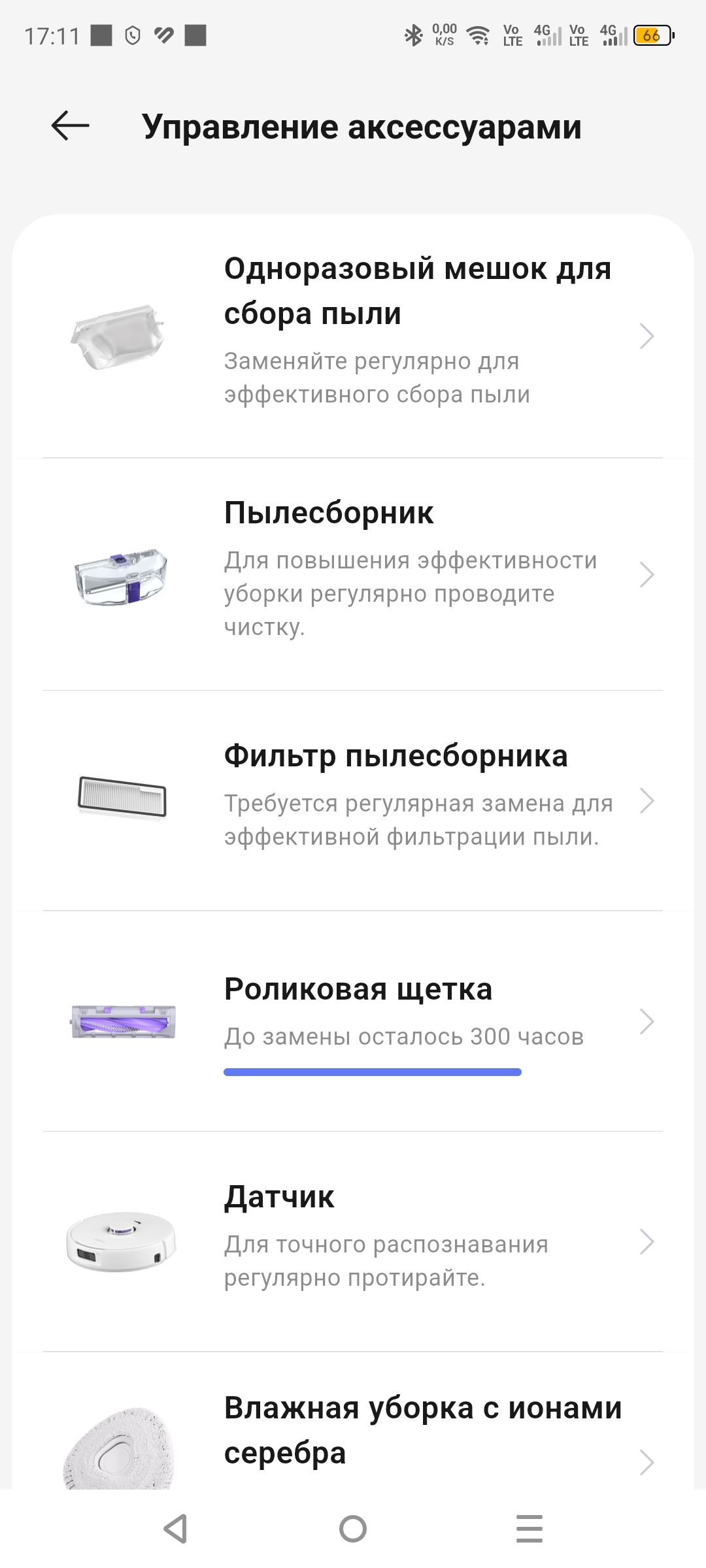View Роликовая щетка details
This screenshot has width=706, height=1568.
(x=353, y=1021)
